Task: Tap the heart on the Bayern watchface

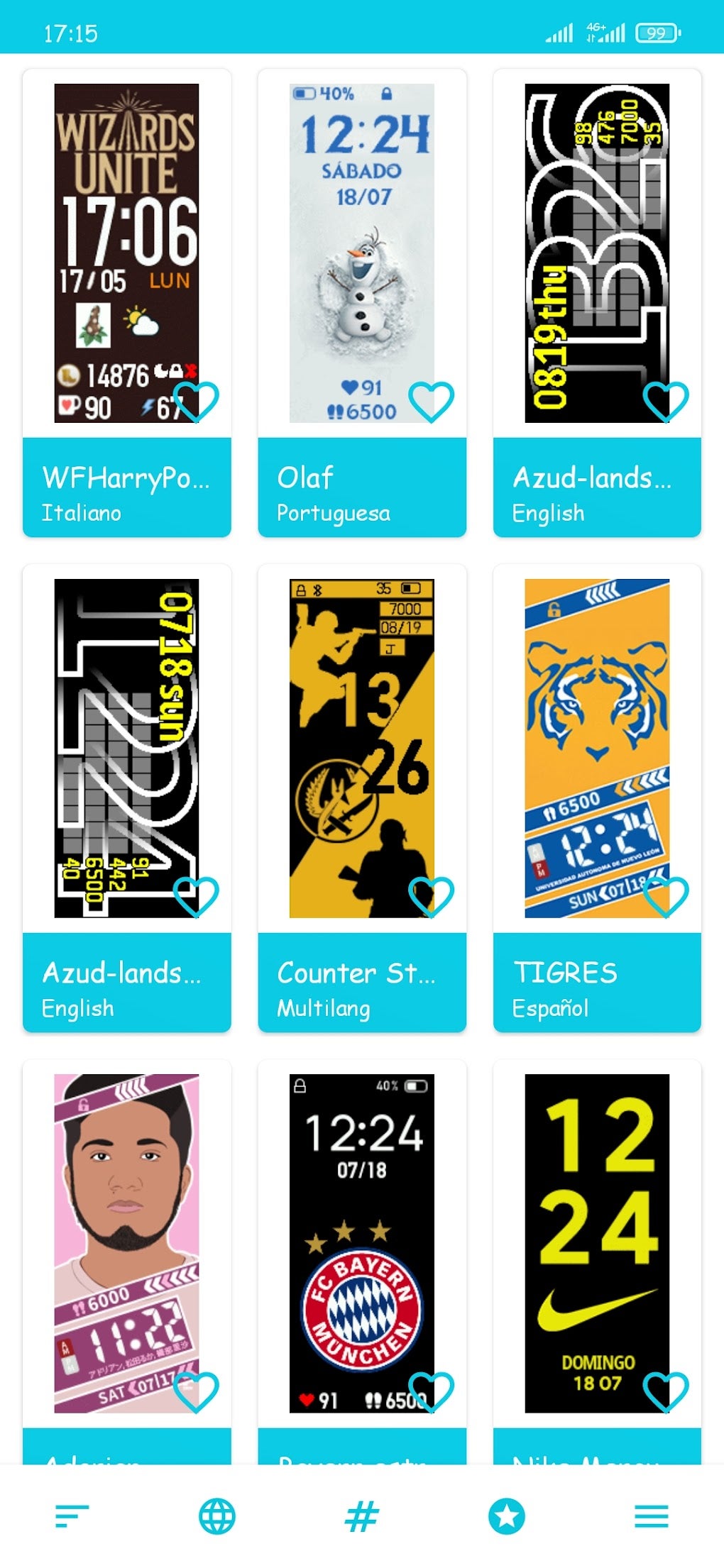Action: pyautogui.click(x=432, y=1391)
